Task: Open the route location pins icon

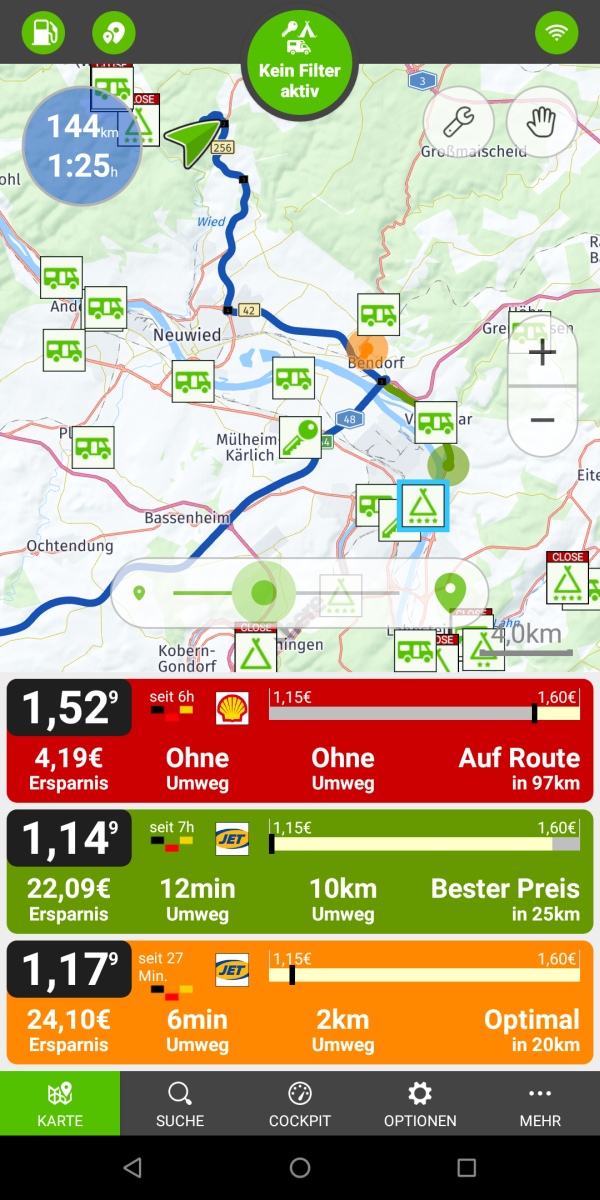Action: tap(113, 34)
